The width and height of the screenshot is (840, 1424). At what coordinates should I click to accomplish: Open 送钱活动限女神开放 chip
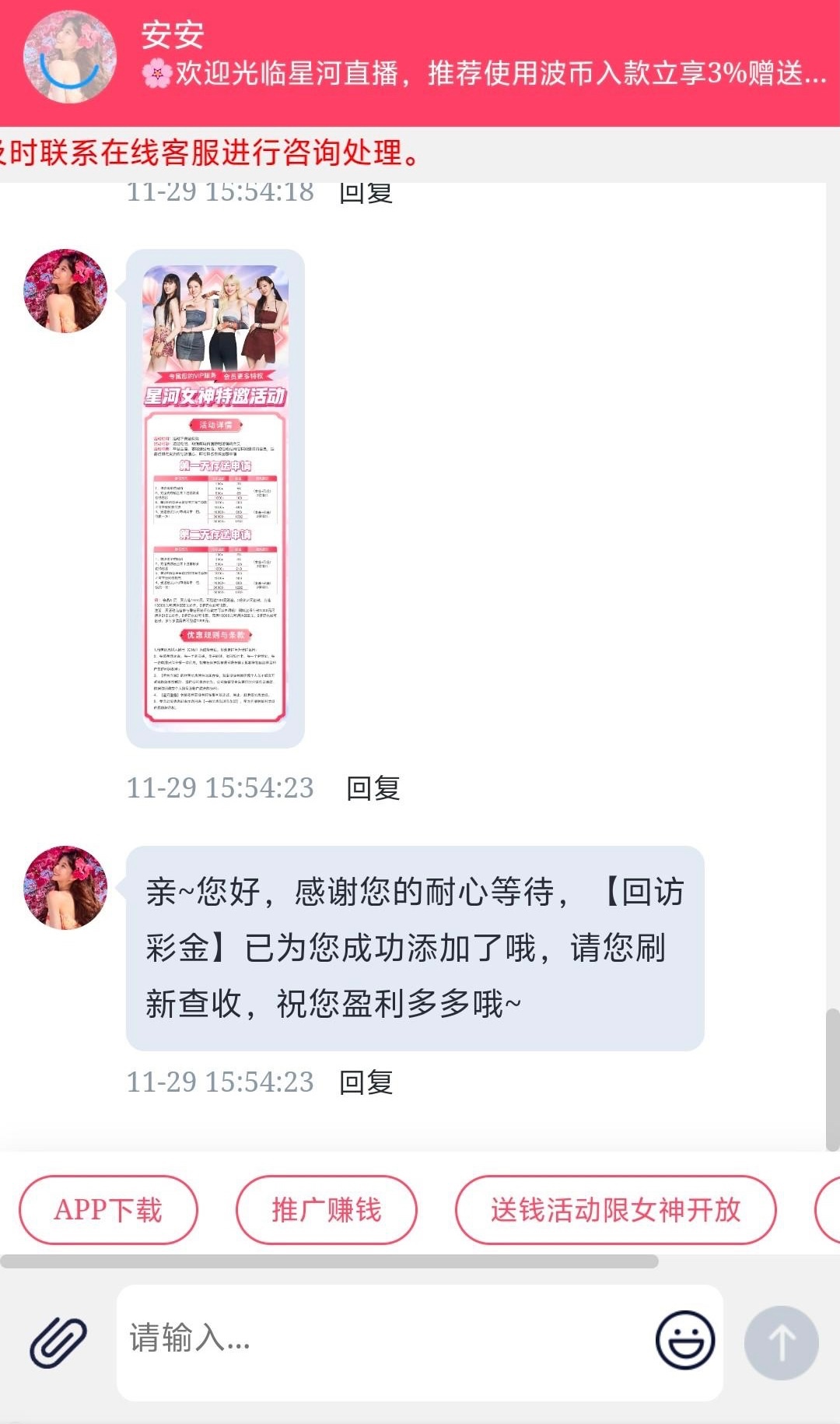tap(615, 1210)
